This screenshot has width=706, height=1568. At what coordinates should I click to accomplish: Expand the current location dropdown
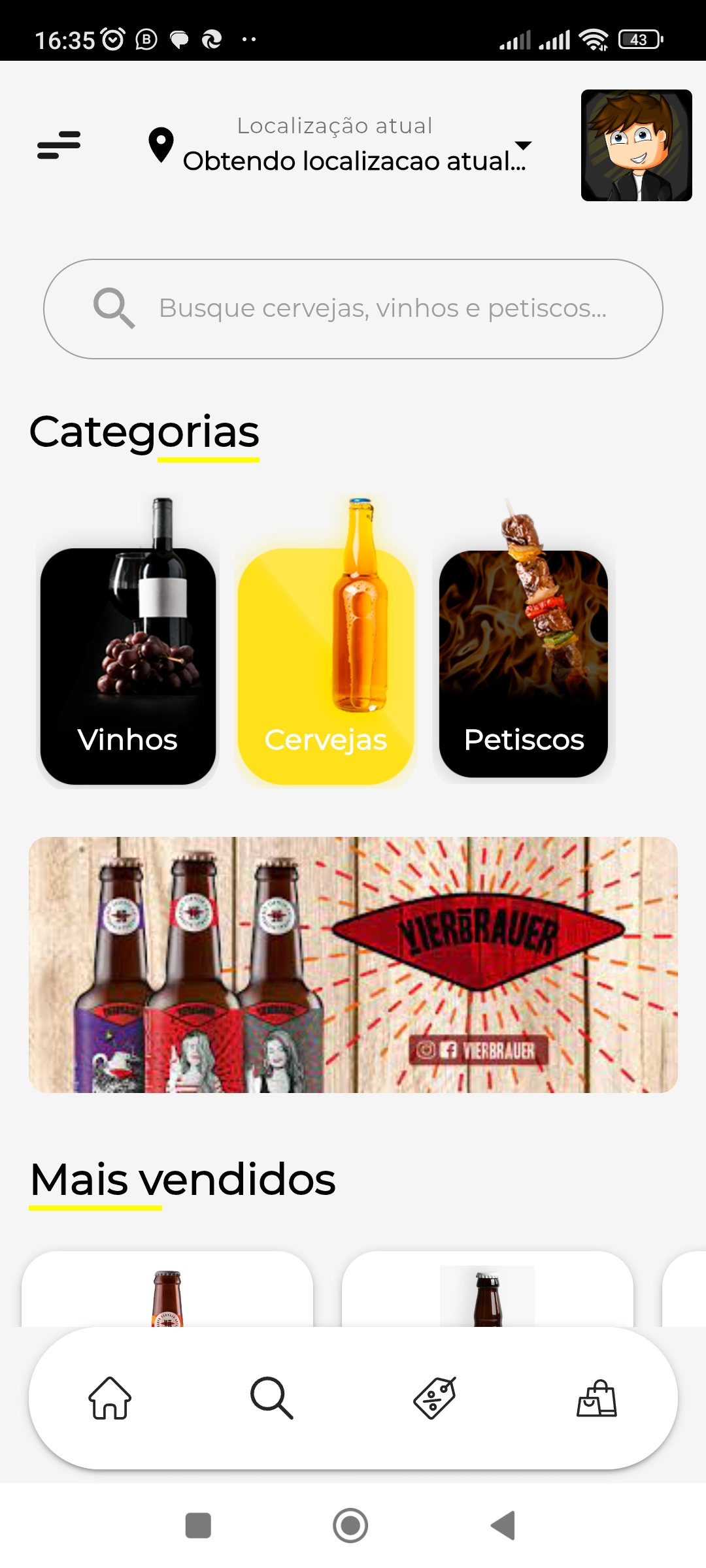(523, 146)
